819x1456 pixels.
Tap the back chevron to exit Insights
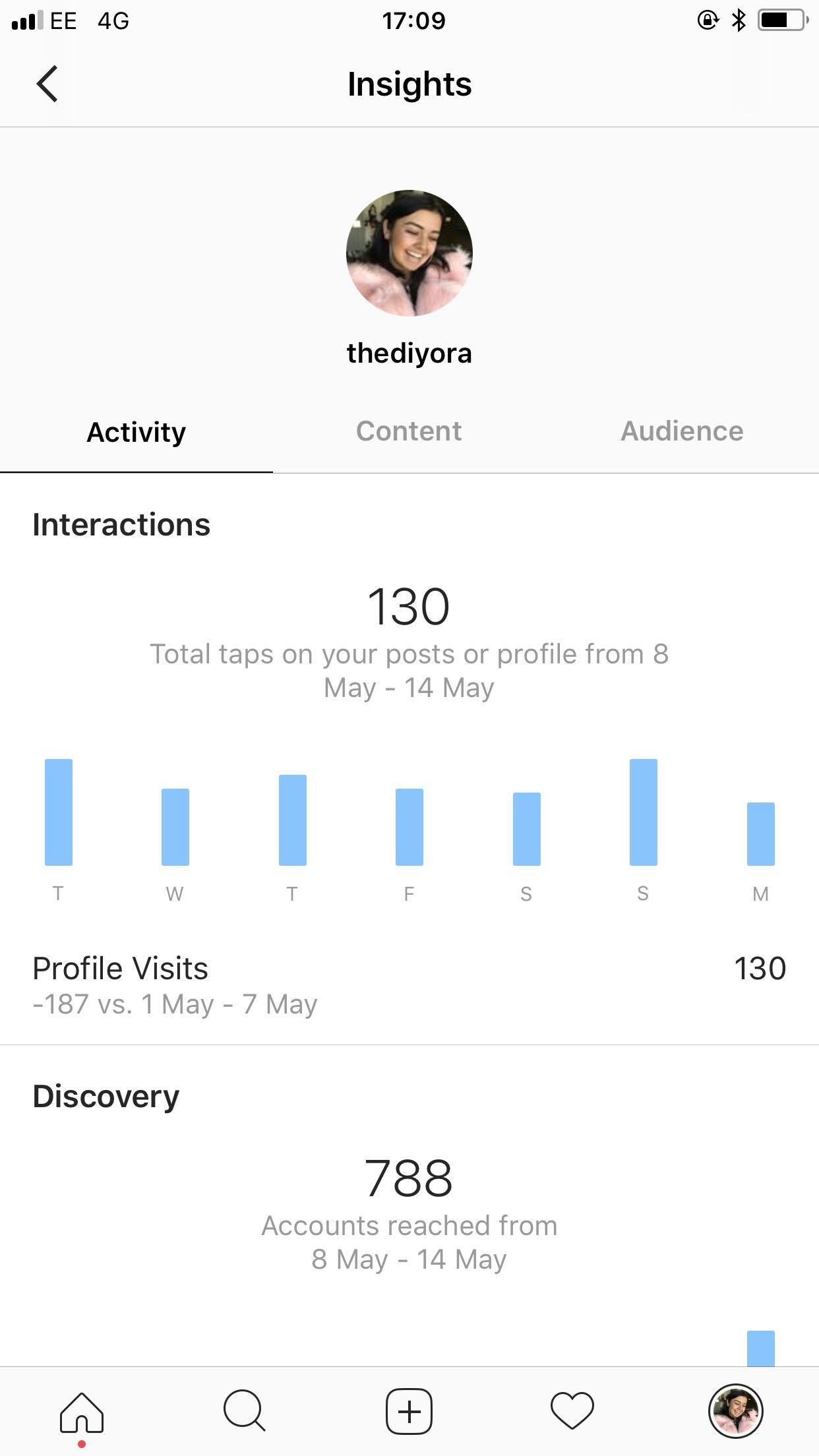coord(46,84)
